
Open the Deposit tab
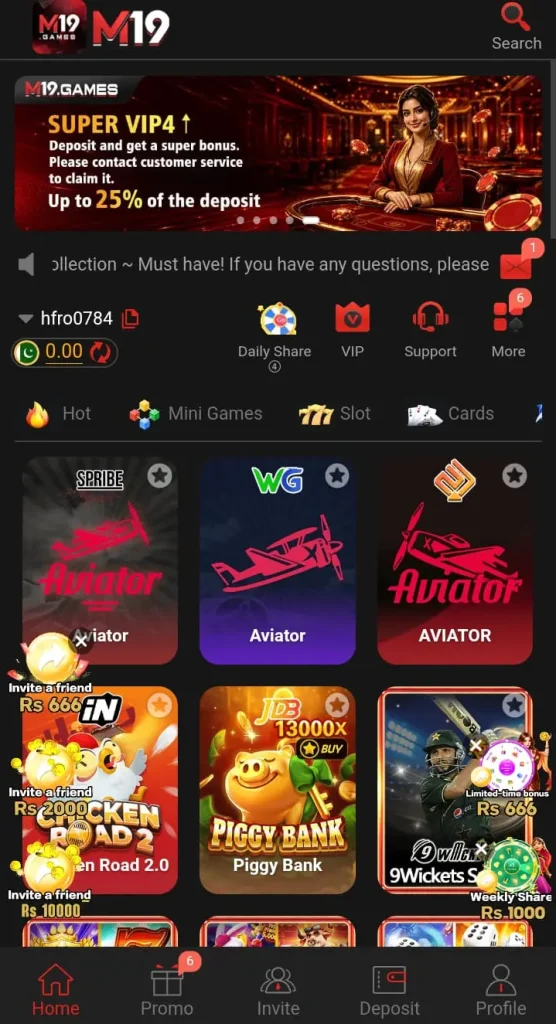pyautogui.click(x=389, y=987)
